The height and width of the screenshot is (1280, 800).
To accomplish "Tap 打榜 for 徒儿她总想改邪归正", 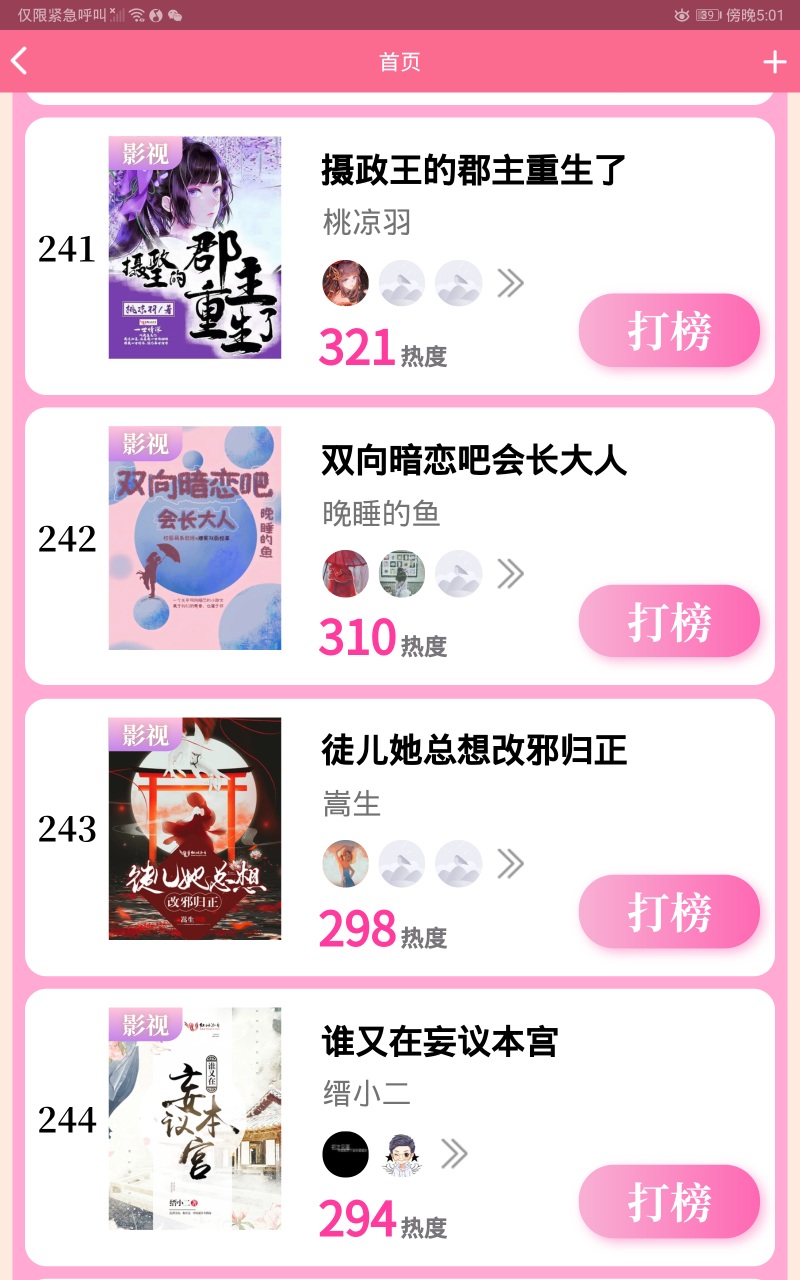I will point(669,911).
